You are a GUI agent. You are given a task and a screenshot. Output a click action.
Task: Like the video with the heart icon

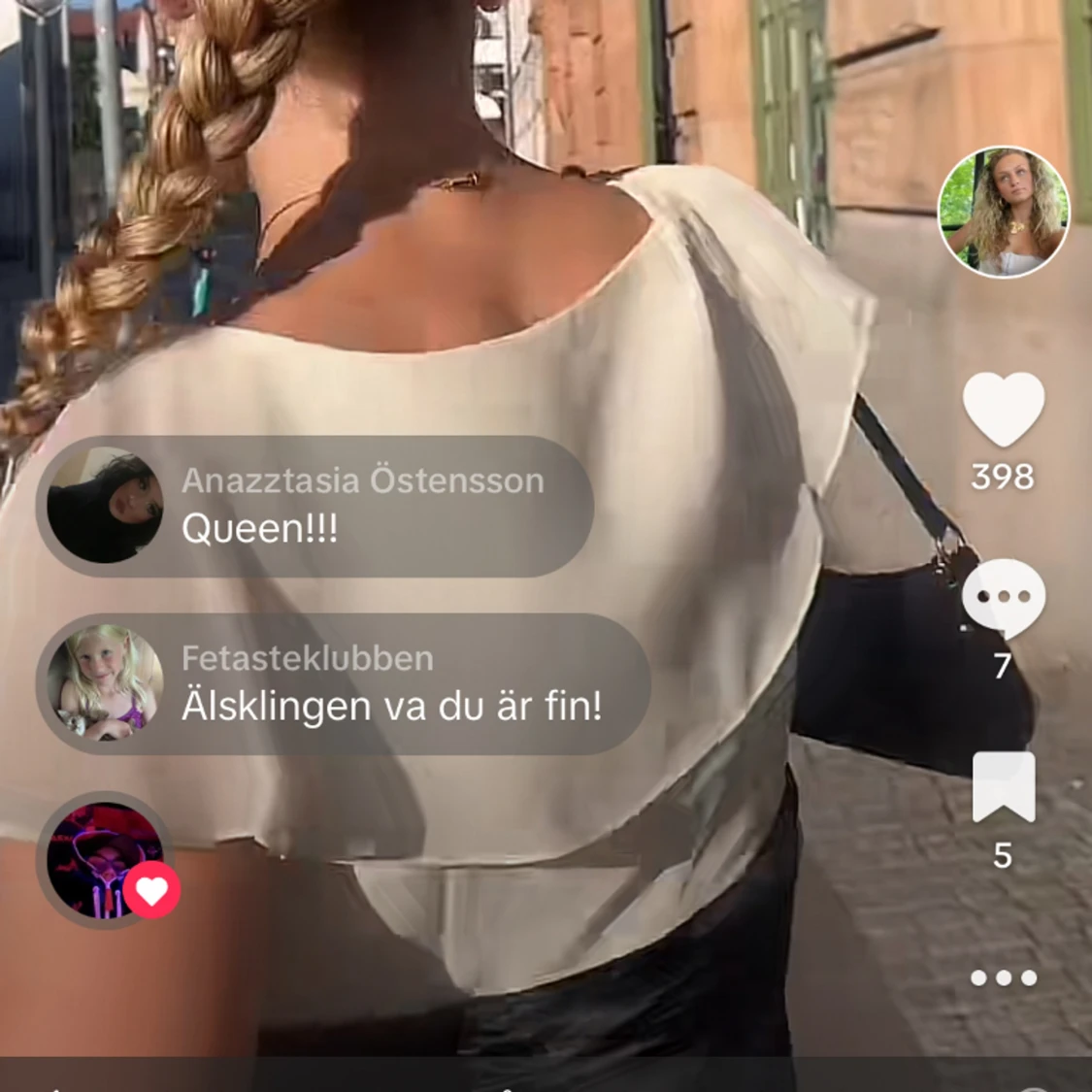click(1003, 410)
